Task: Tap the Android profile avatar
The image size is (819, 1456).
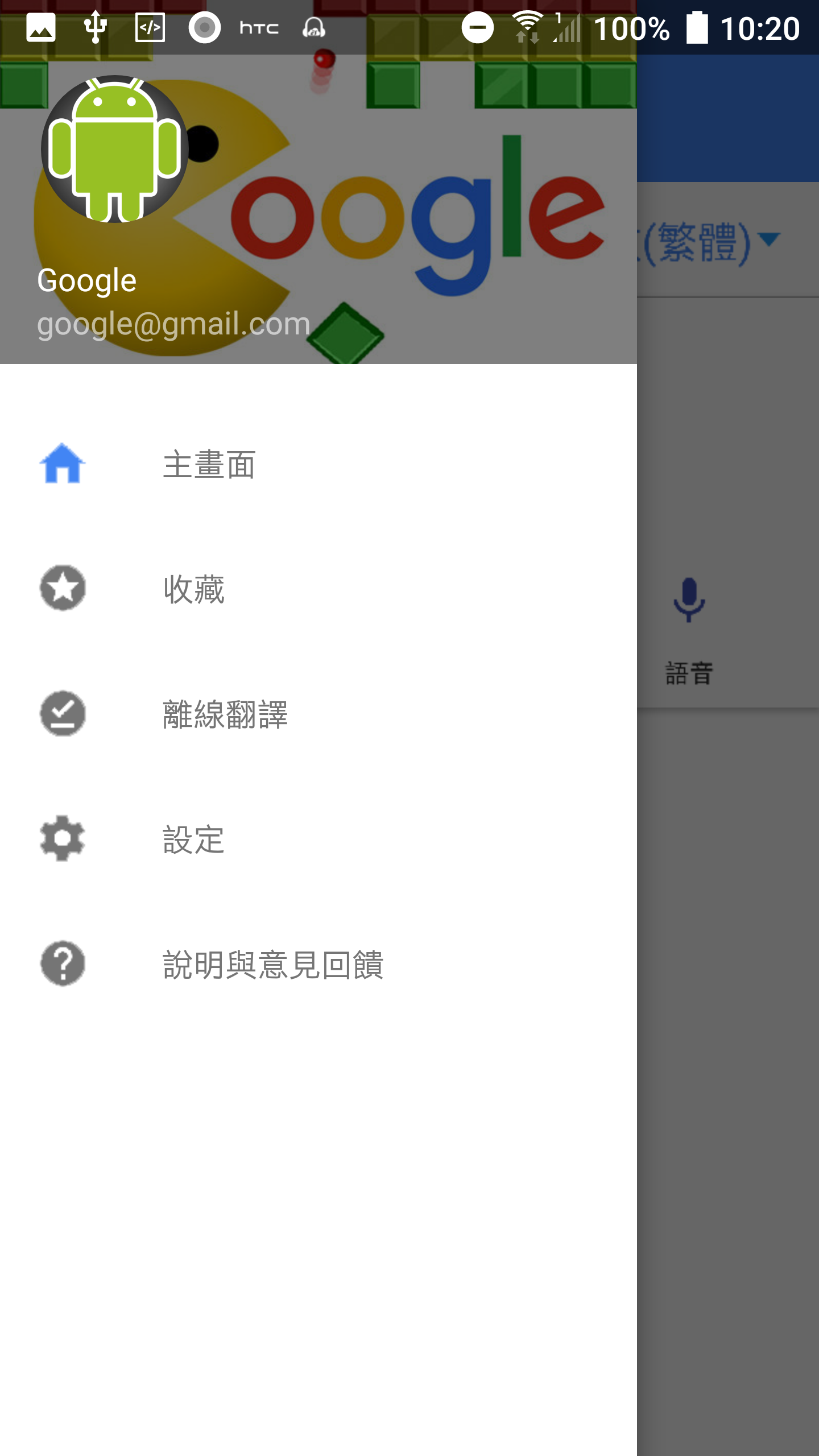Action: tap(114, 149)
